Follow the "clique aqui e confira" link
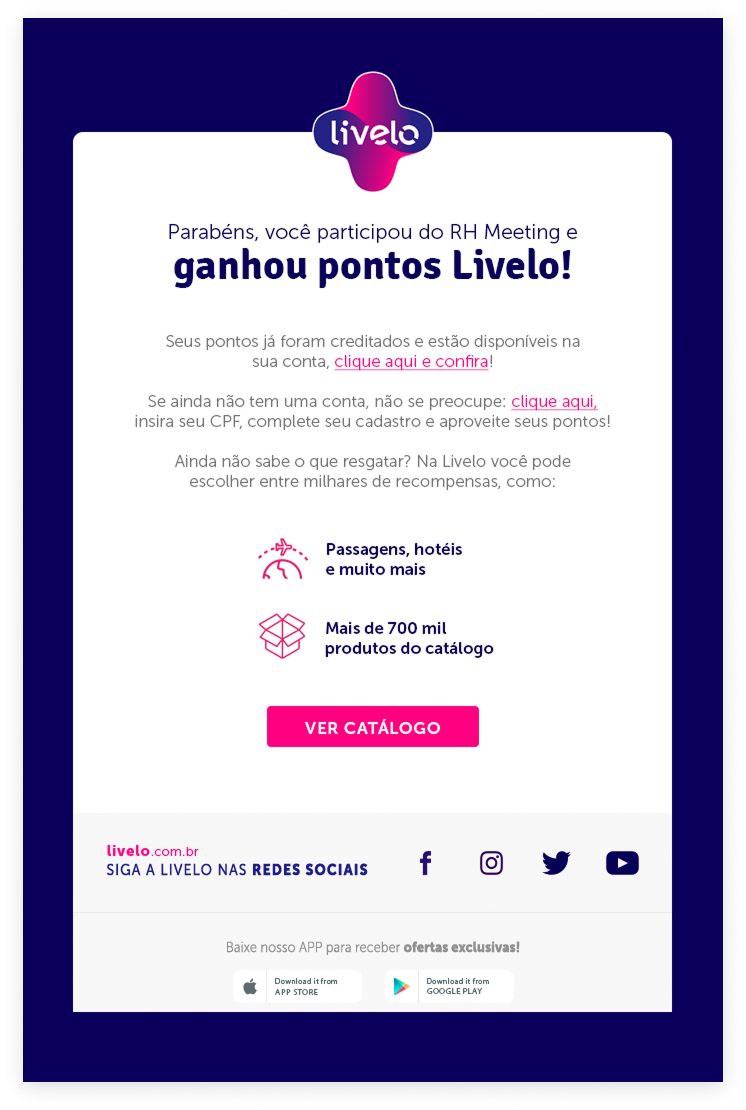Screen dimensions: 746x1110 411,361
